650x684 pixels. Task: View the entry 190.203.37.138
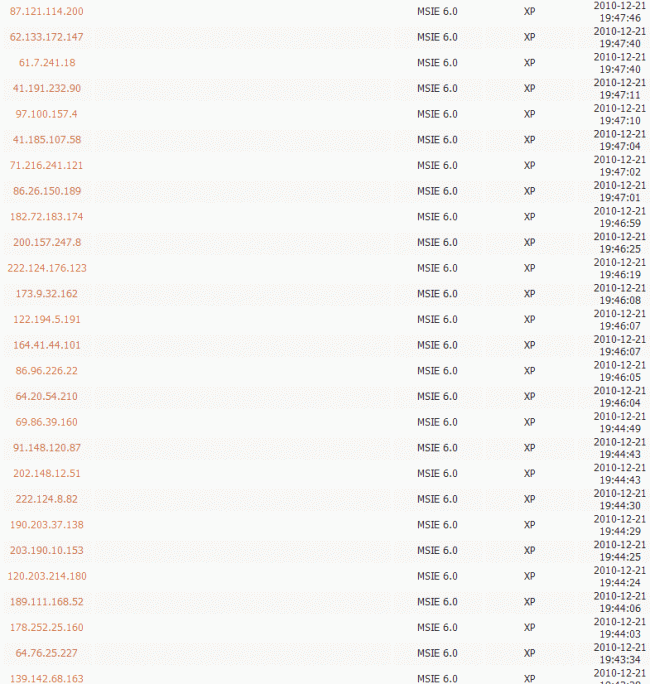point(47,525)
